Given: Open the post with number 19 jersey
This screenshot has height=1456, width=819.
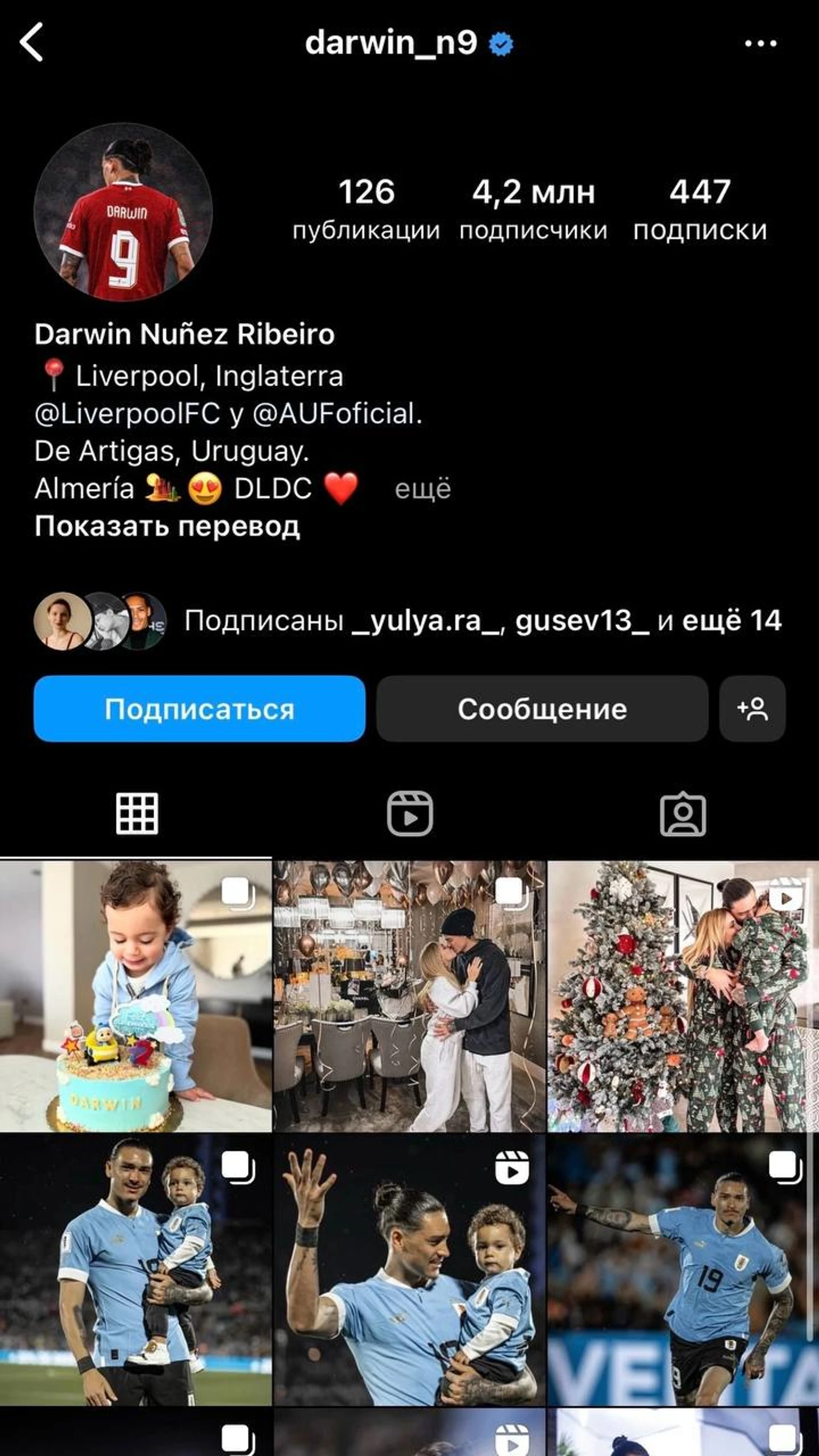Looking at the screenshot, I should tap(683, 1270).
